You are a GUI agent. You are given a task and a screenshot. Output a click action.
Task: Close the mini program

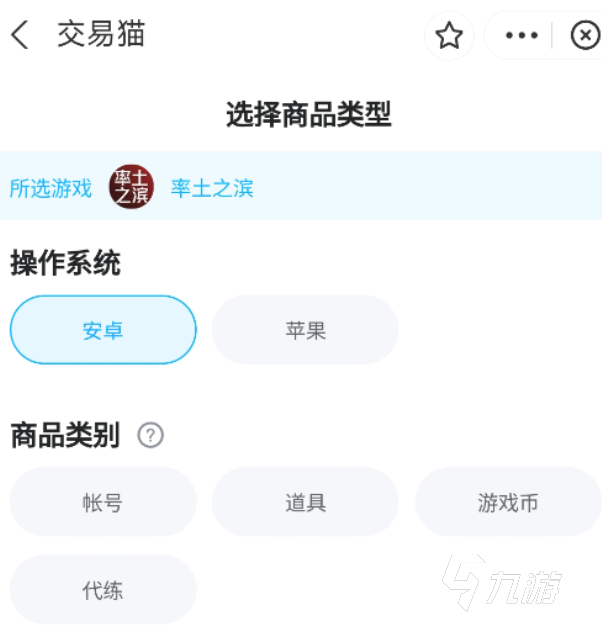click(584, 37)
